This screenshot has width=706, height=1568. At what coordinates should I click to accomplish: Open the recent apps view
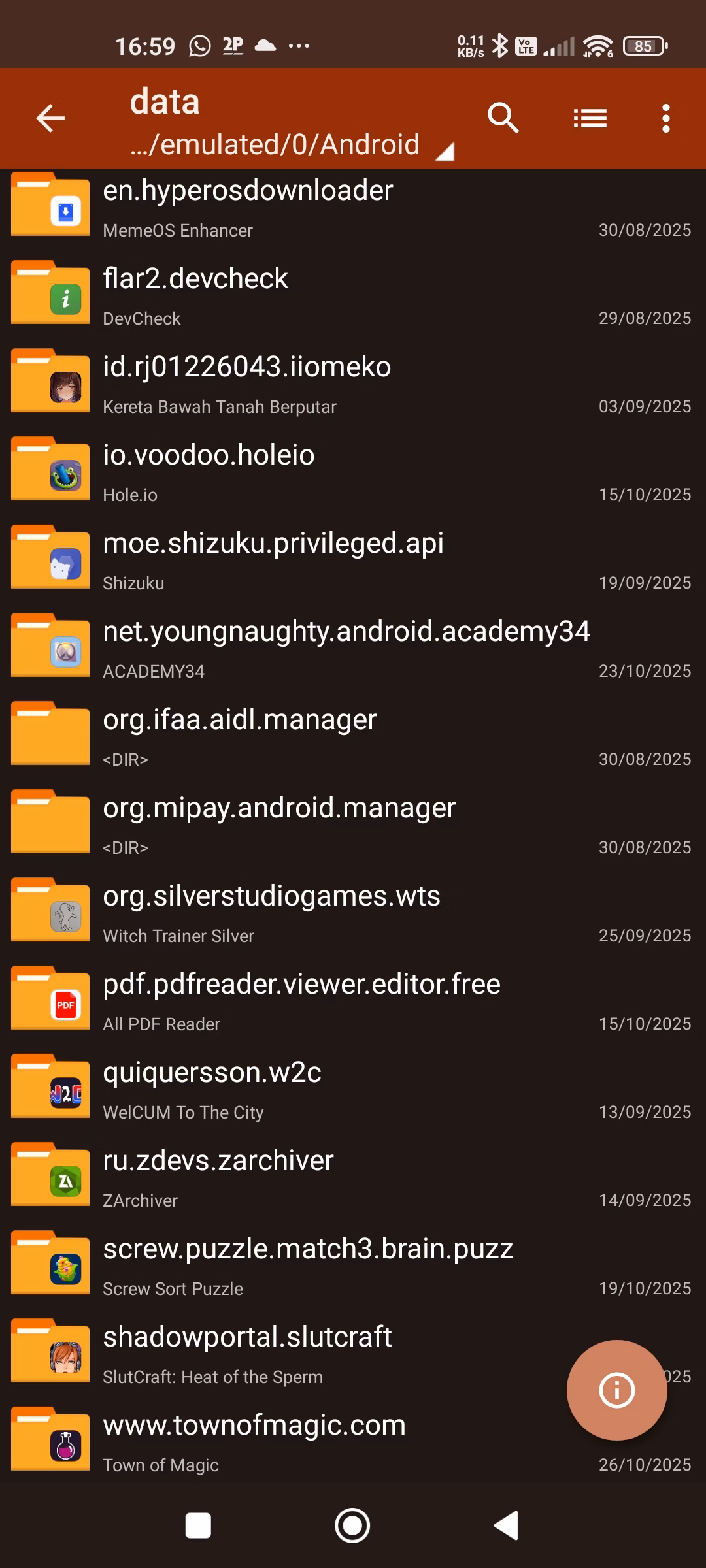pos(198,1526)
